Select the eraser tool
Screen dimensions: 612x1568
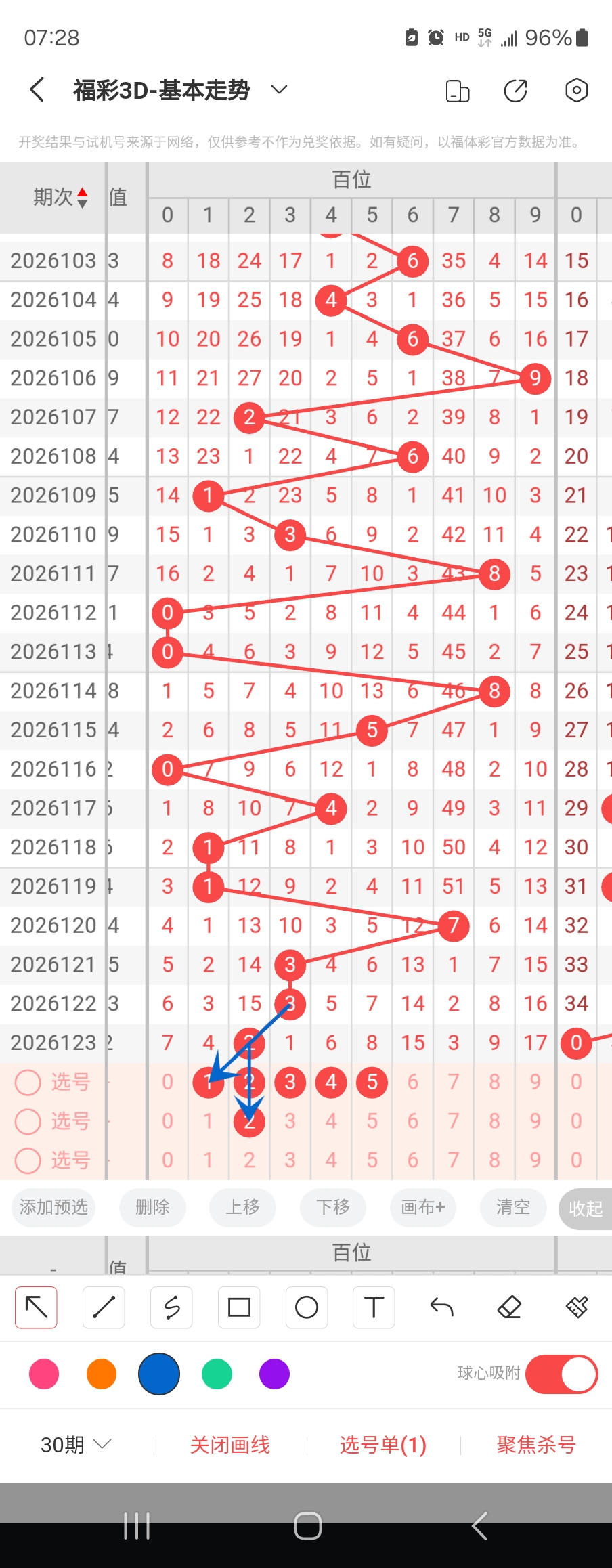pyautogui.click(x=509, y=1307)
